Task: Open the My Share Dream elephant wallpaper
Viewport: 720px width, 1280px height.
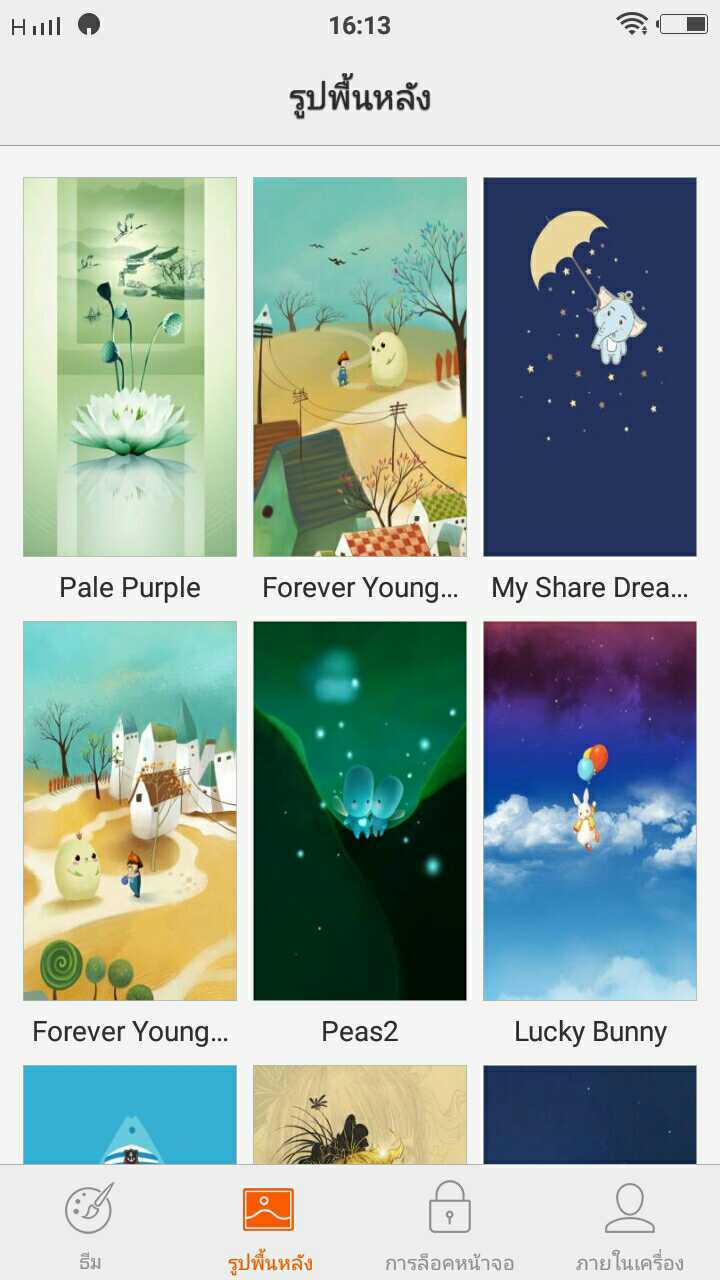Action: click(x=590, y=367)
